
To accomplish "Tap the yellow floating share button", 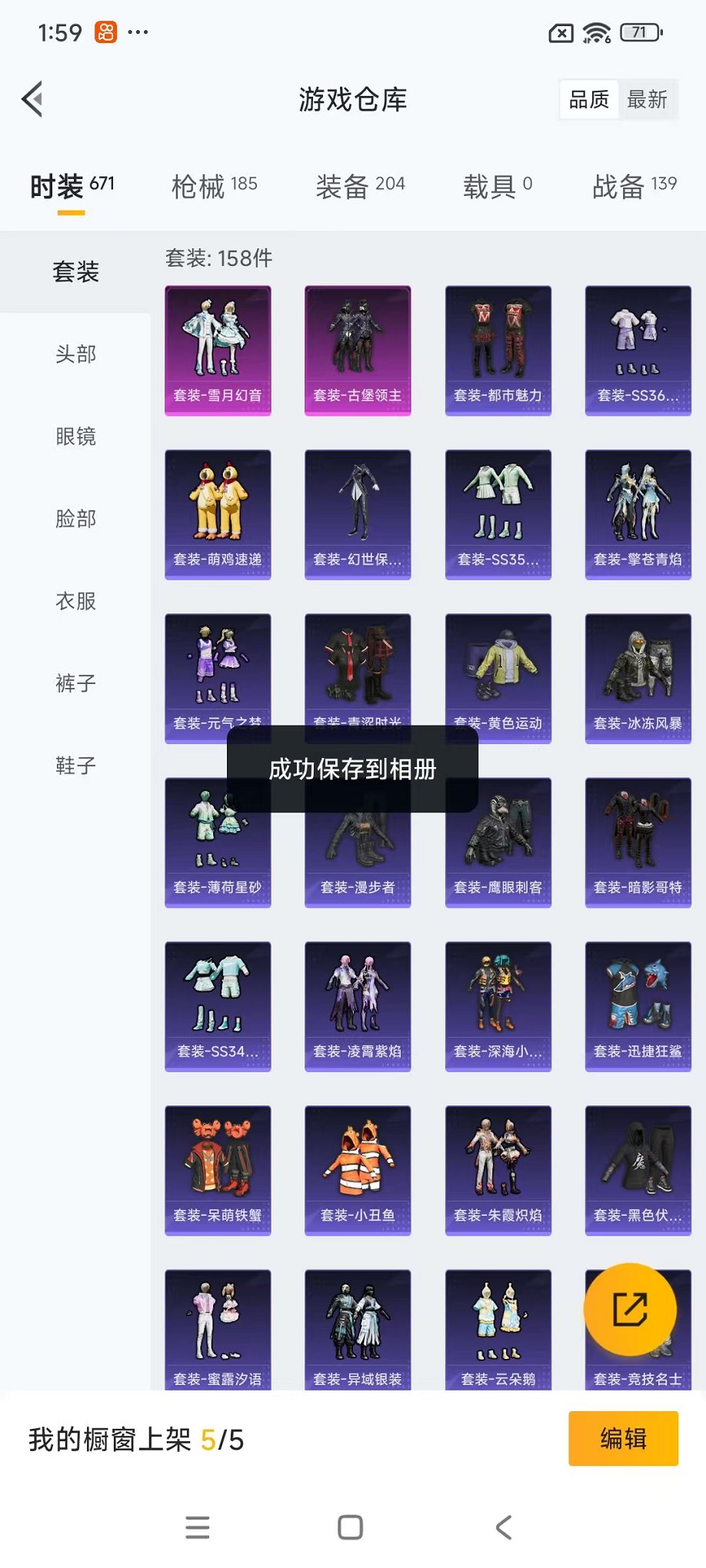I will (630, 1309).
